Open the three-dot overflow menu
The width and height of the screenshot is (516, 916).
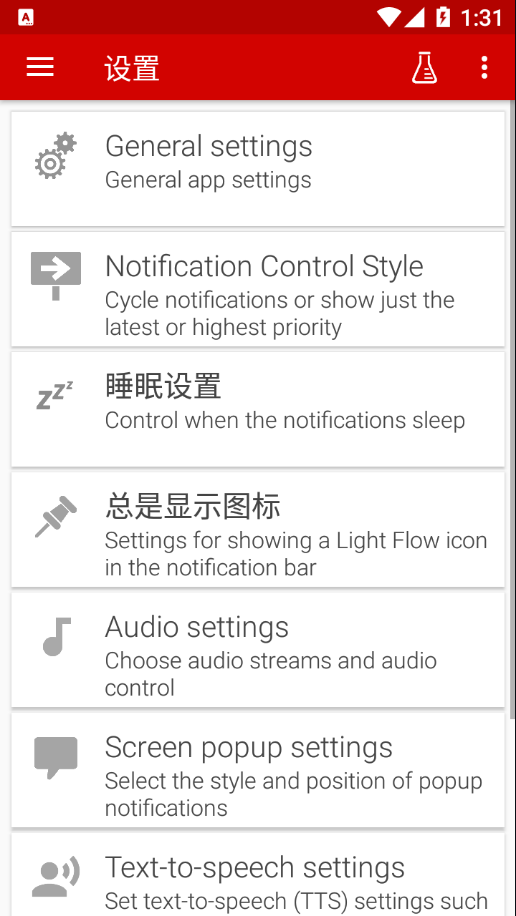484,67
